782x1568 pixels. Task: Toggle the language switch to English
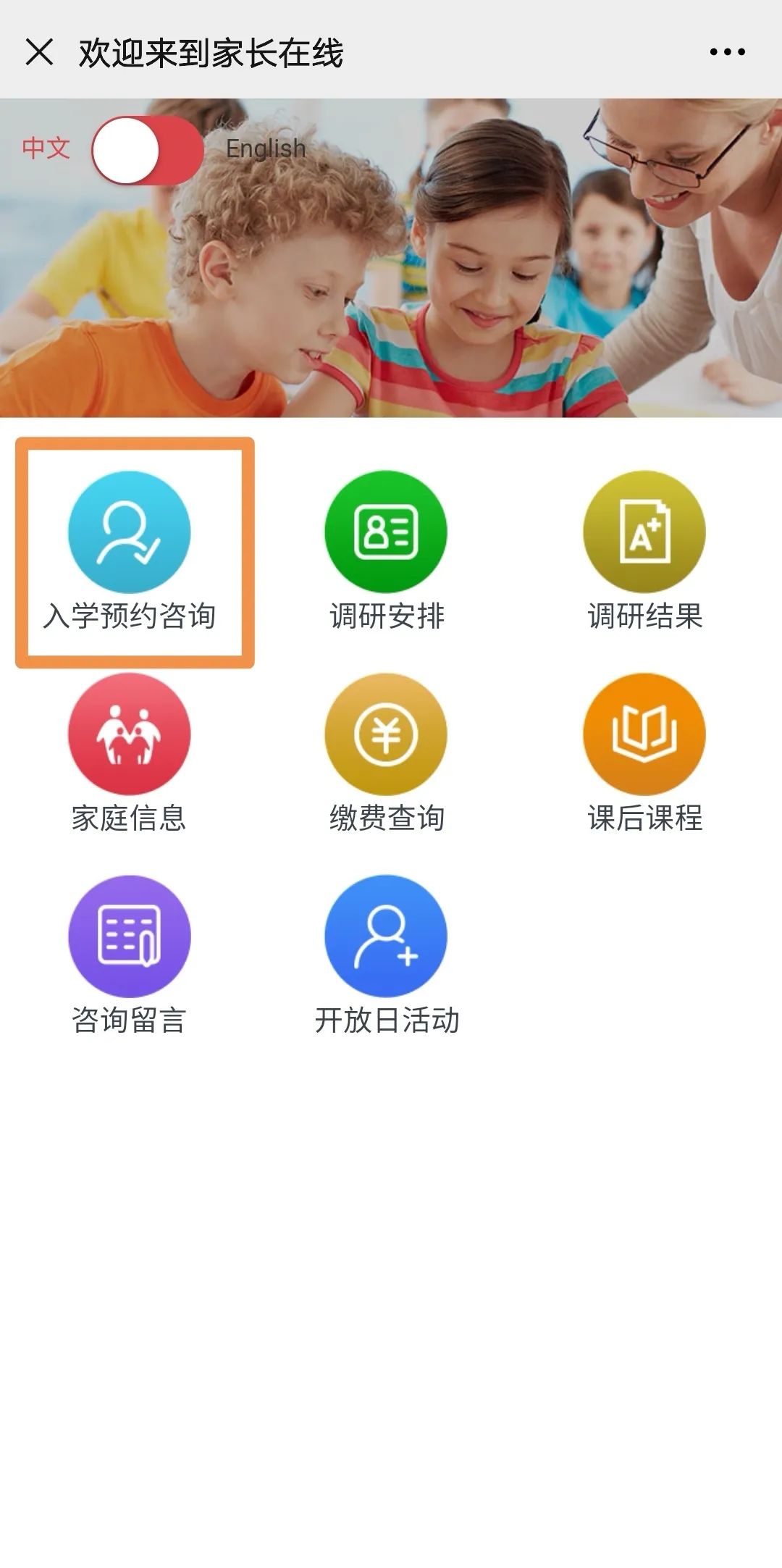click(x=148, y=150)
